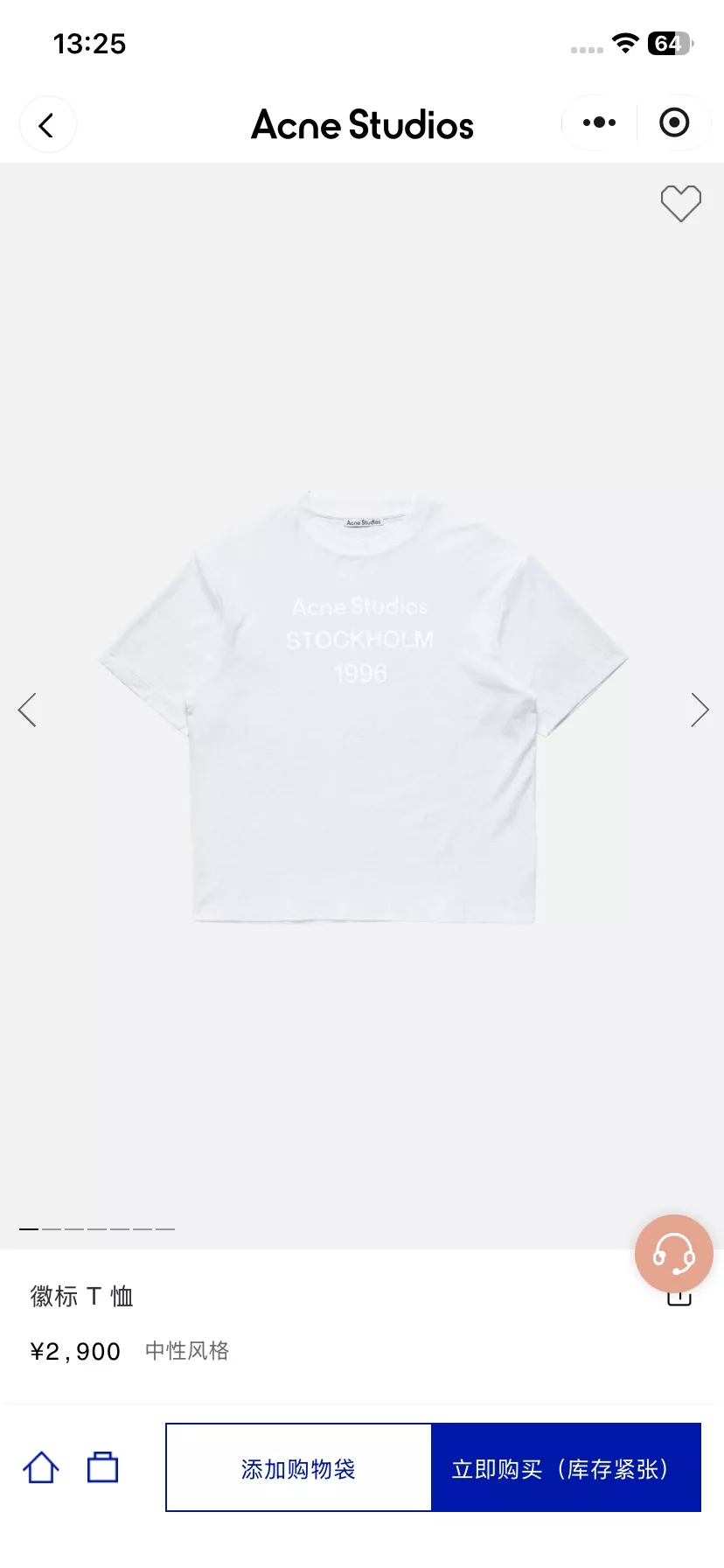Open the shopping bag
The image size is (724, 1568).
[x=102, y=1467]
